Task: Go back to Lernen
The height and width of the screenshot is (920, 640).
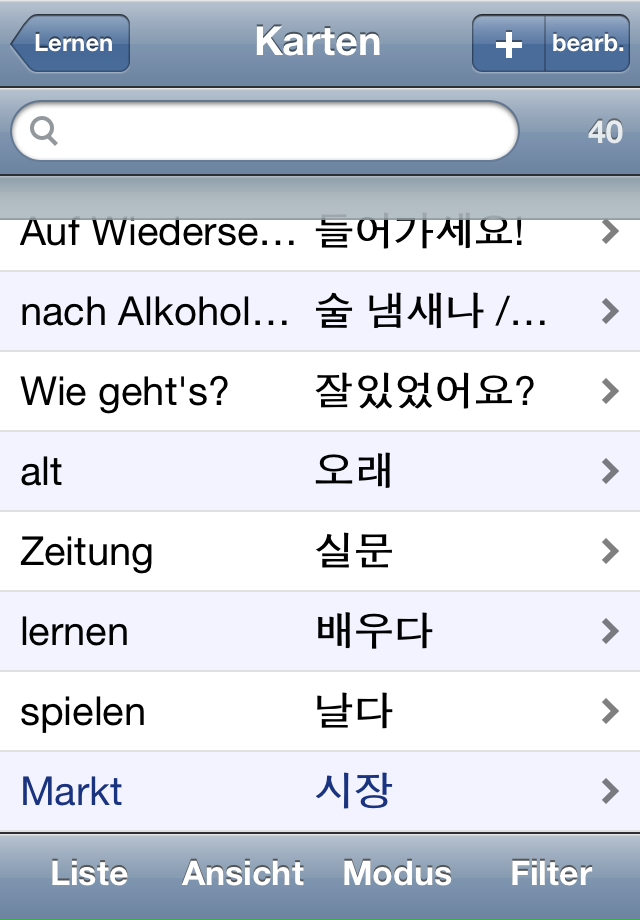Action: pyautogui.click(x=70, y=44)
